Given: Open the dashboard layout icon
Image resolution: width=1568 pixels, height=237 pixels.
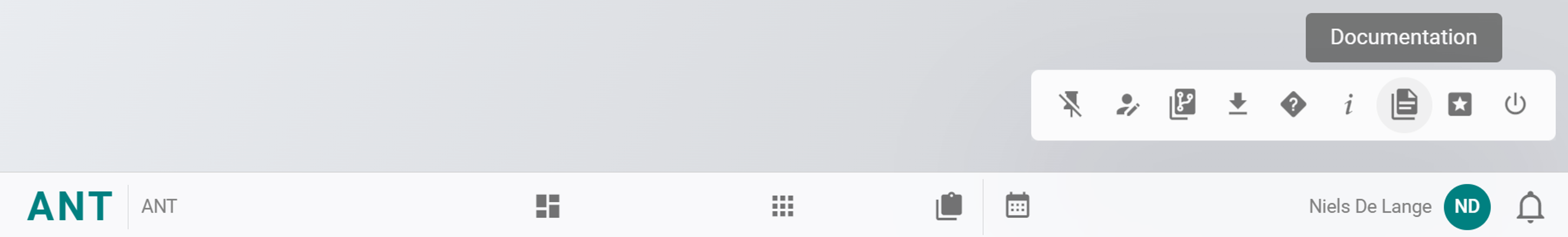Looking at the screenshot, I should pos(547,207).
